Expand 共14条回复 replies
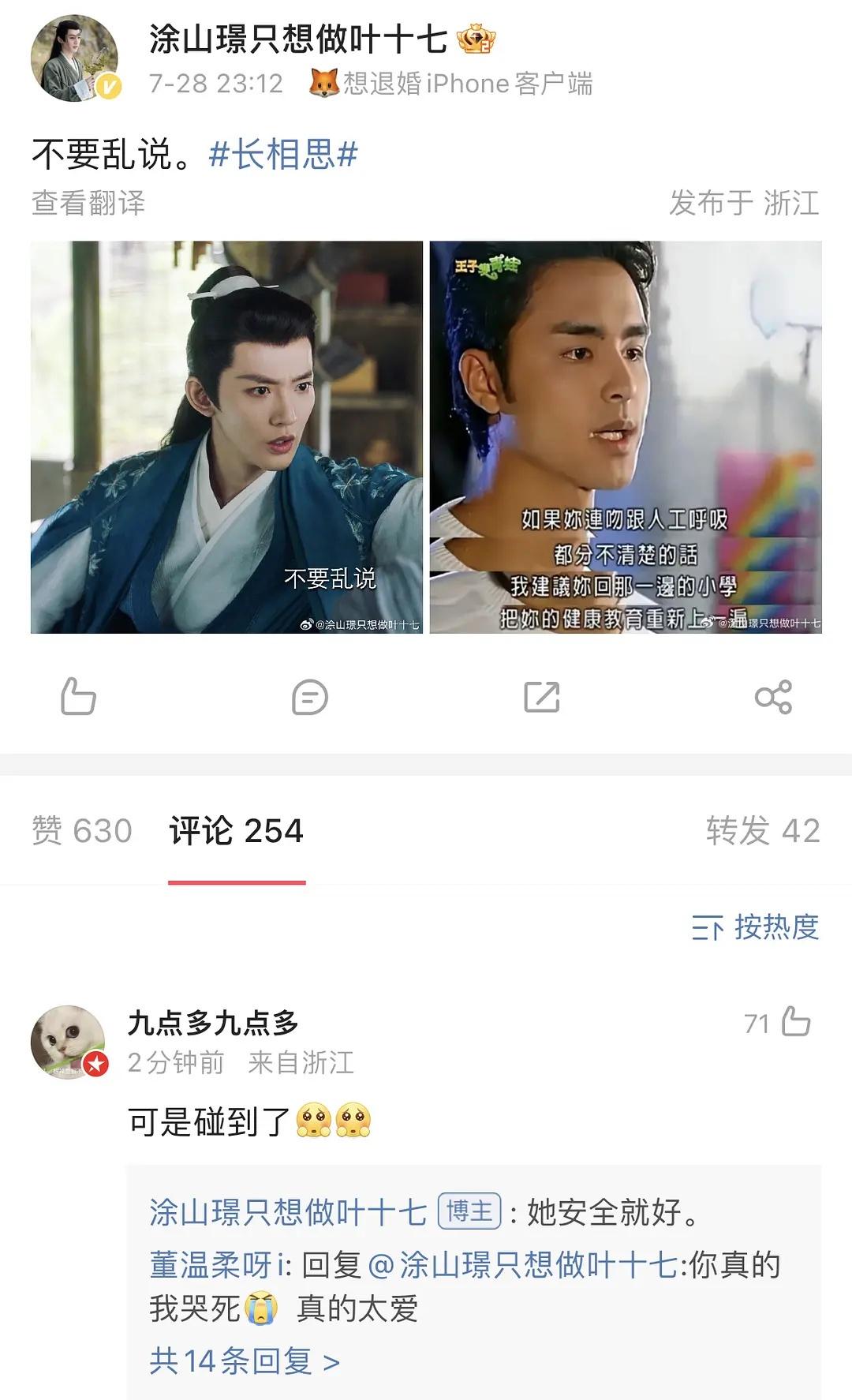 [245, 1361]
